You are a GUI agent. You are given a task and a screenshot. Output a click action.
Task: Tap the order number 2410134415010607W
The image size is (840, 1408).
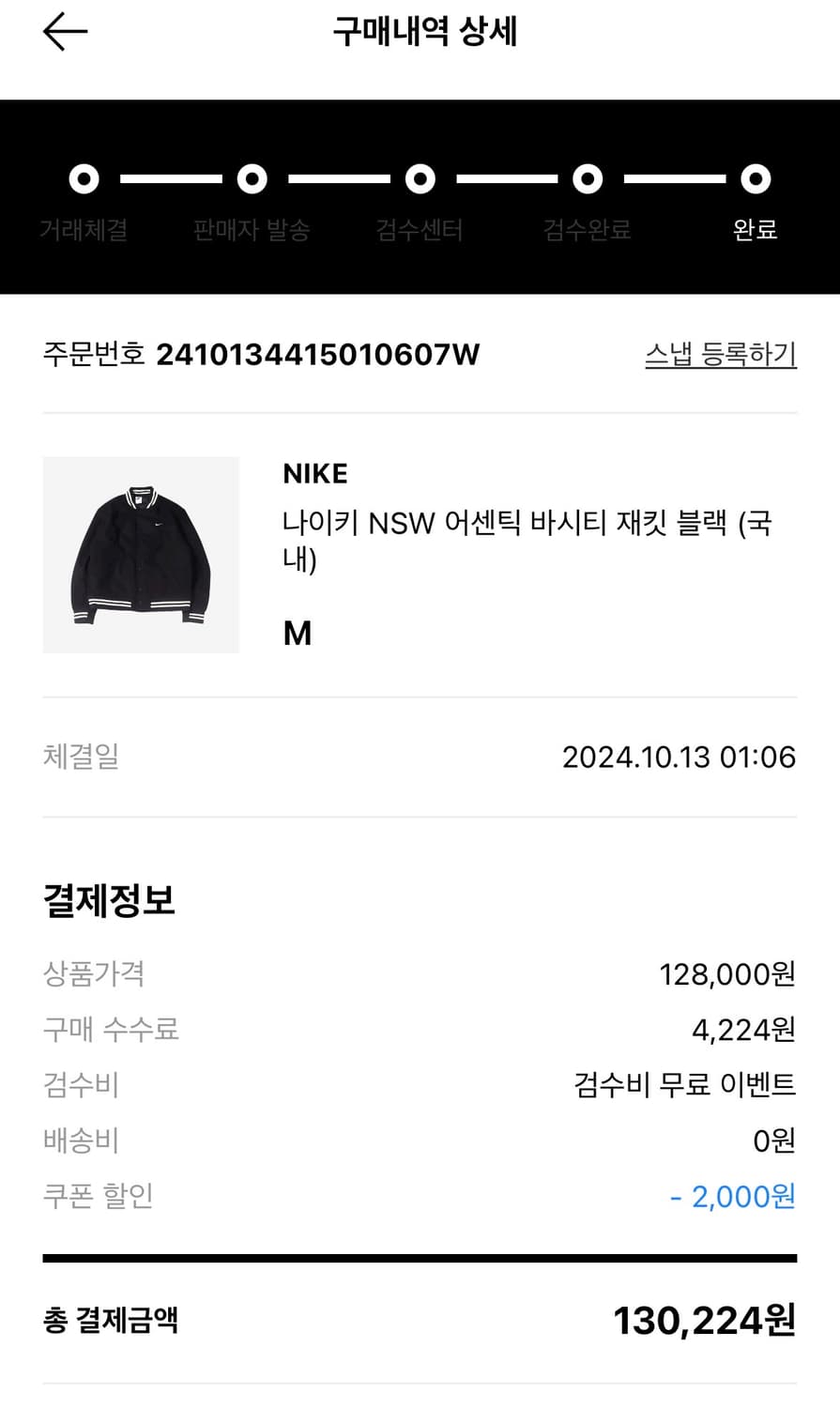tap(319, 356)
